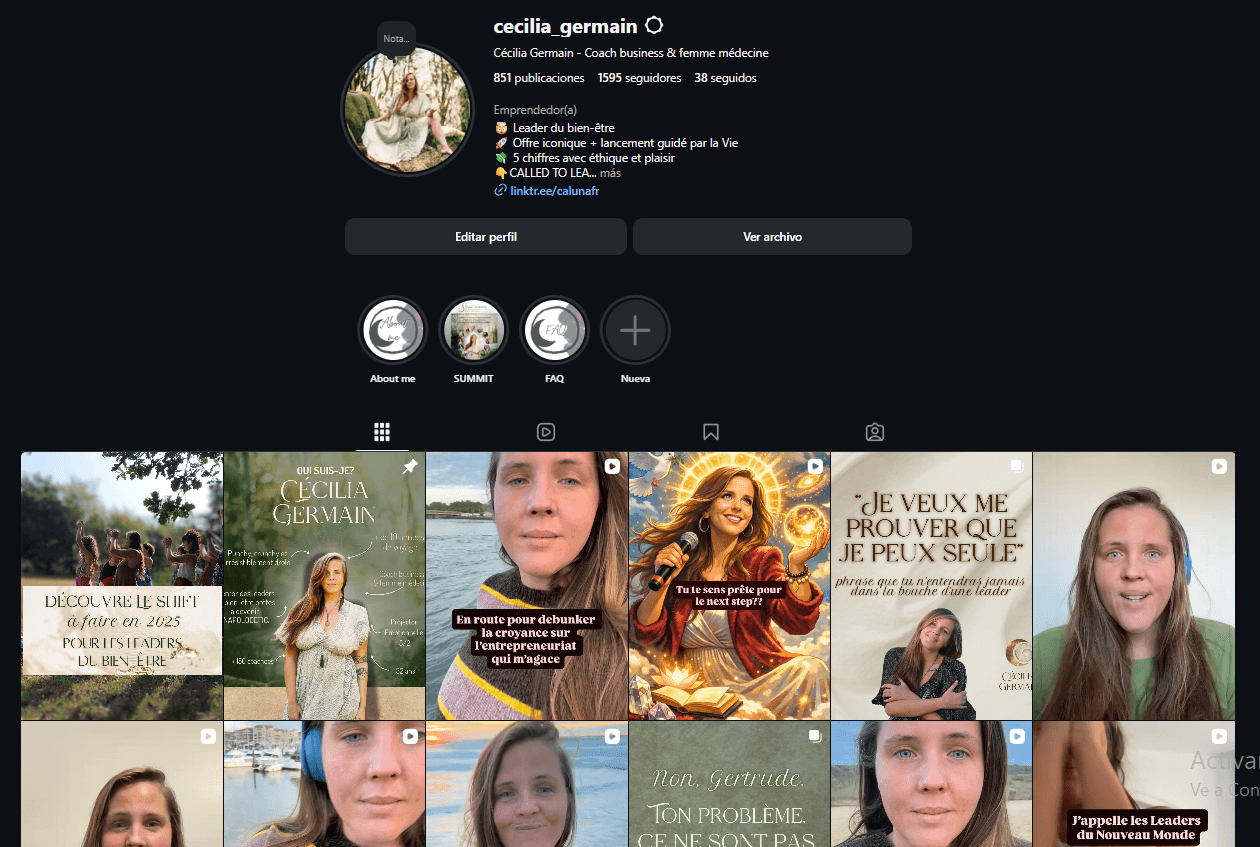Tap the profile picture with Nota bubble

click(x=407, y=110)
